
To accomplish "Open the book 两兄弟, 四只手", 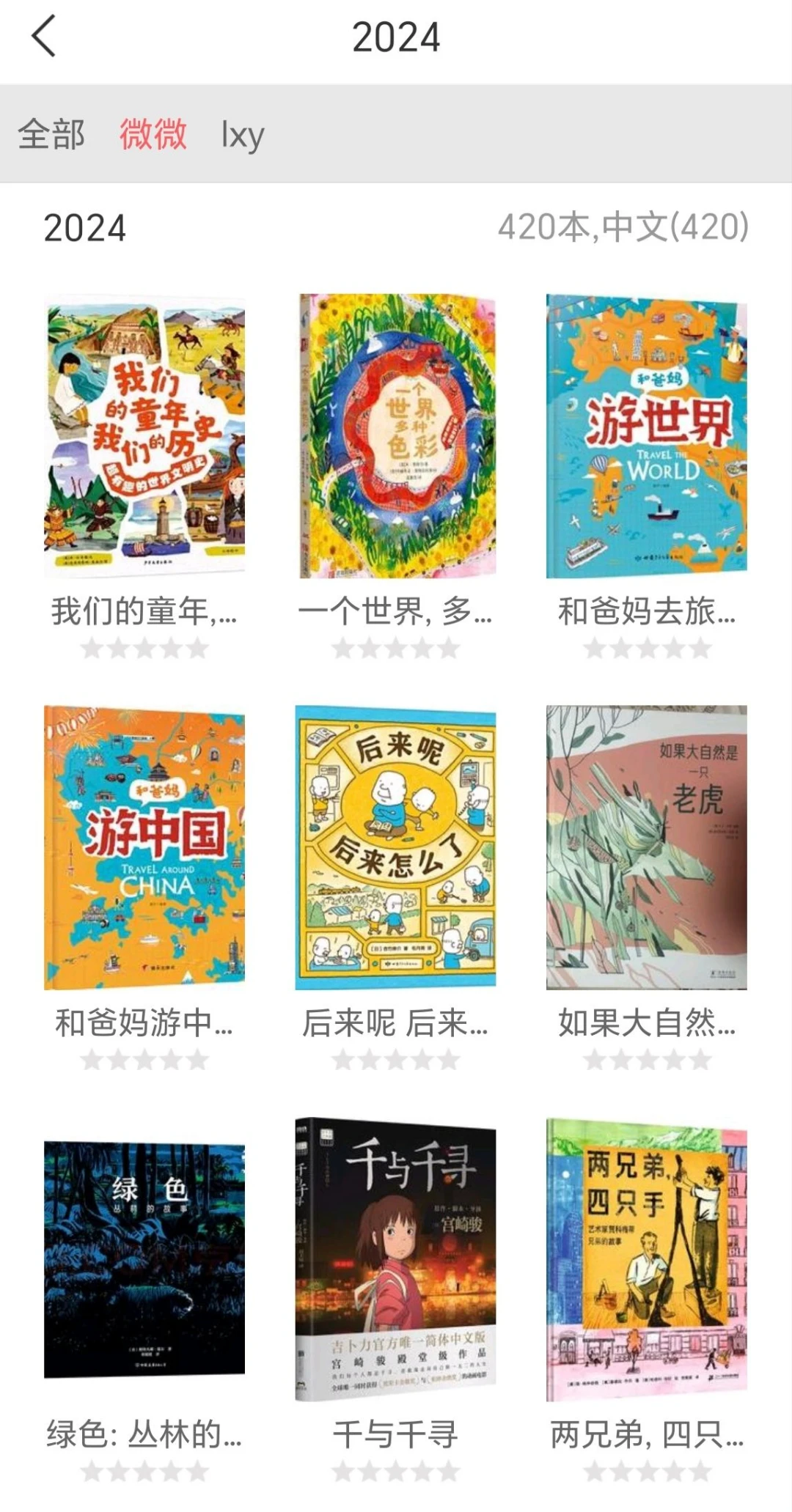I will tap(646, 1258).
